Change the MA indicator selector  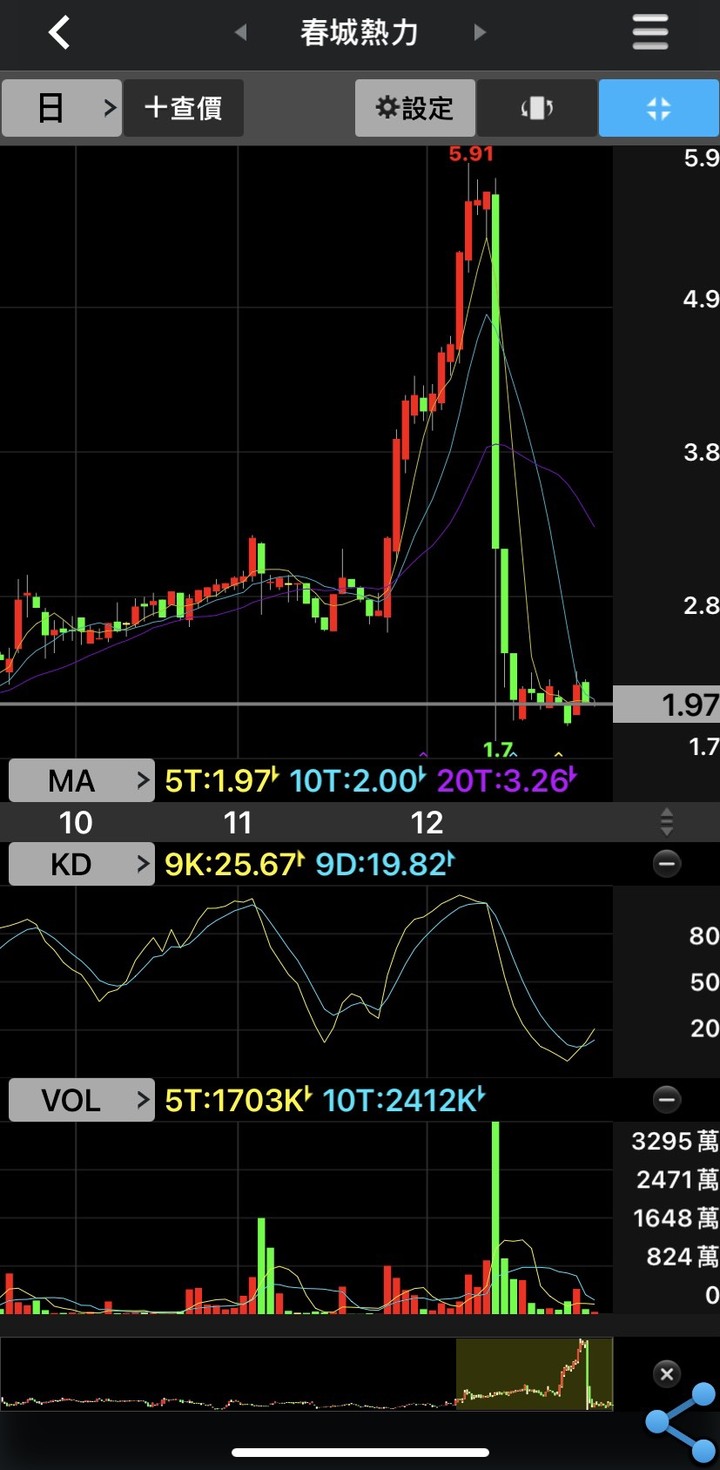[82, 780]
